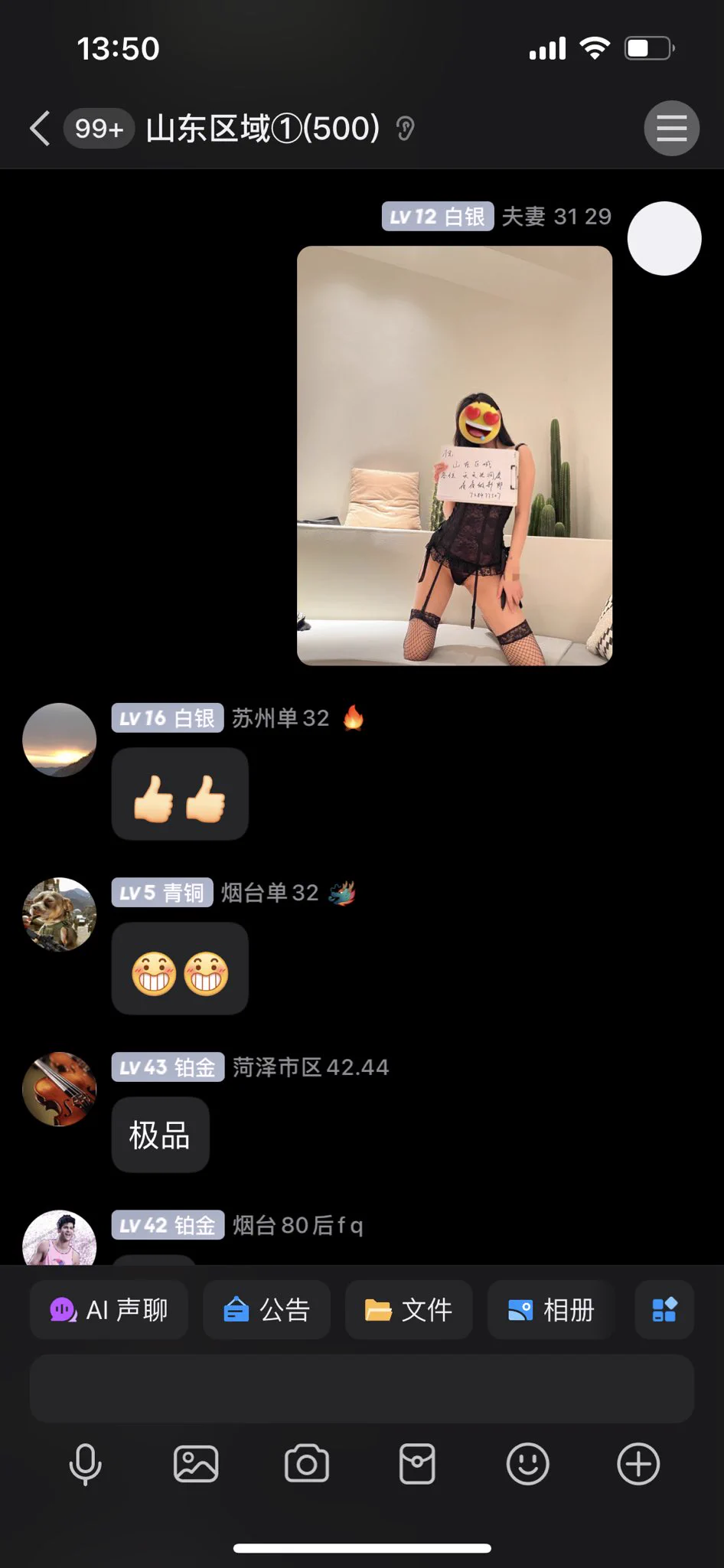
Task: Open AI 声聊 shortcut
Action: (x=109, y=1310)
